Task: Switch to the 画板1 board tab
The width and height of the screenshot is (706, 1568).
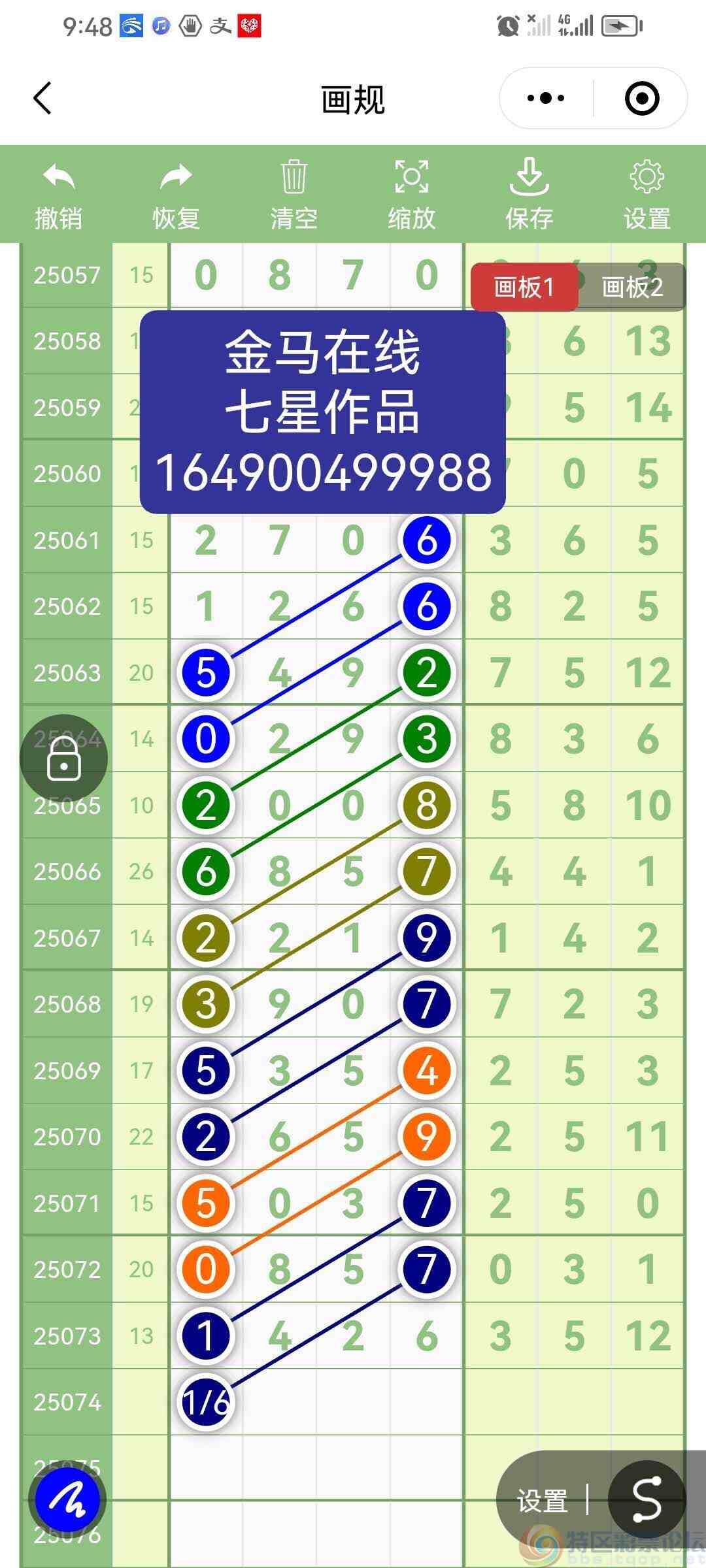Action: click(x=525, y=287)
